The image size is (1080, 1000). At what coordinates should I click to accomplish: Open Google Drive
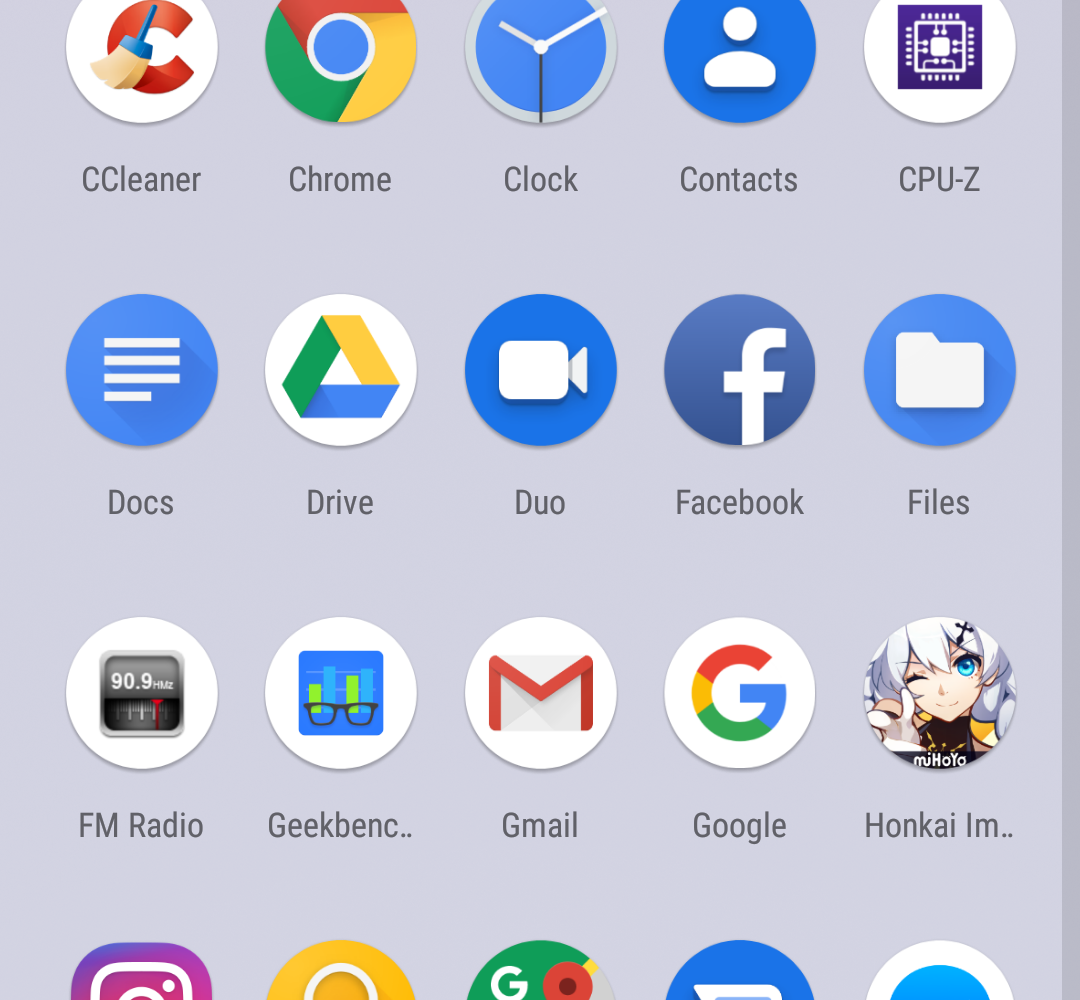click(340, 370)
